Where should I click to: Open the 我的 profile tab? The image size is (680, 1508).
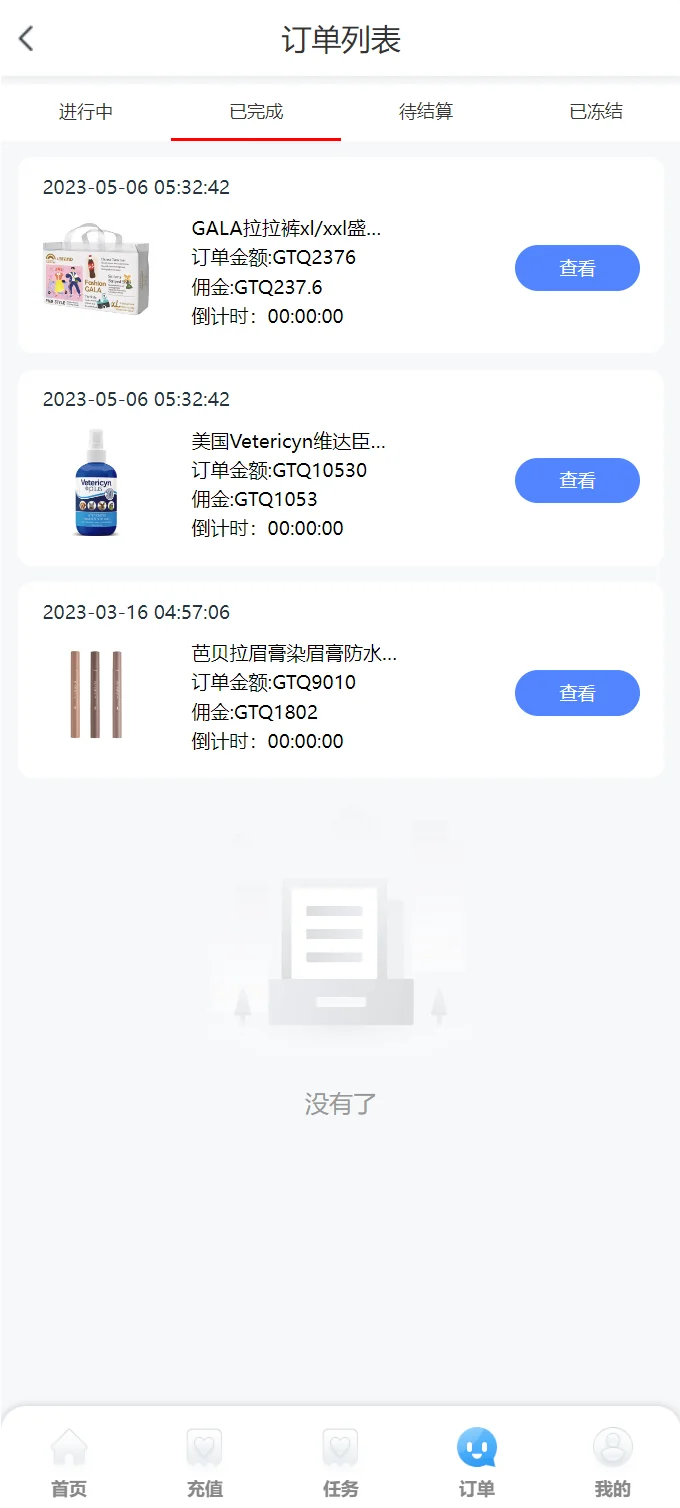(613, 1461)
